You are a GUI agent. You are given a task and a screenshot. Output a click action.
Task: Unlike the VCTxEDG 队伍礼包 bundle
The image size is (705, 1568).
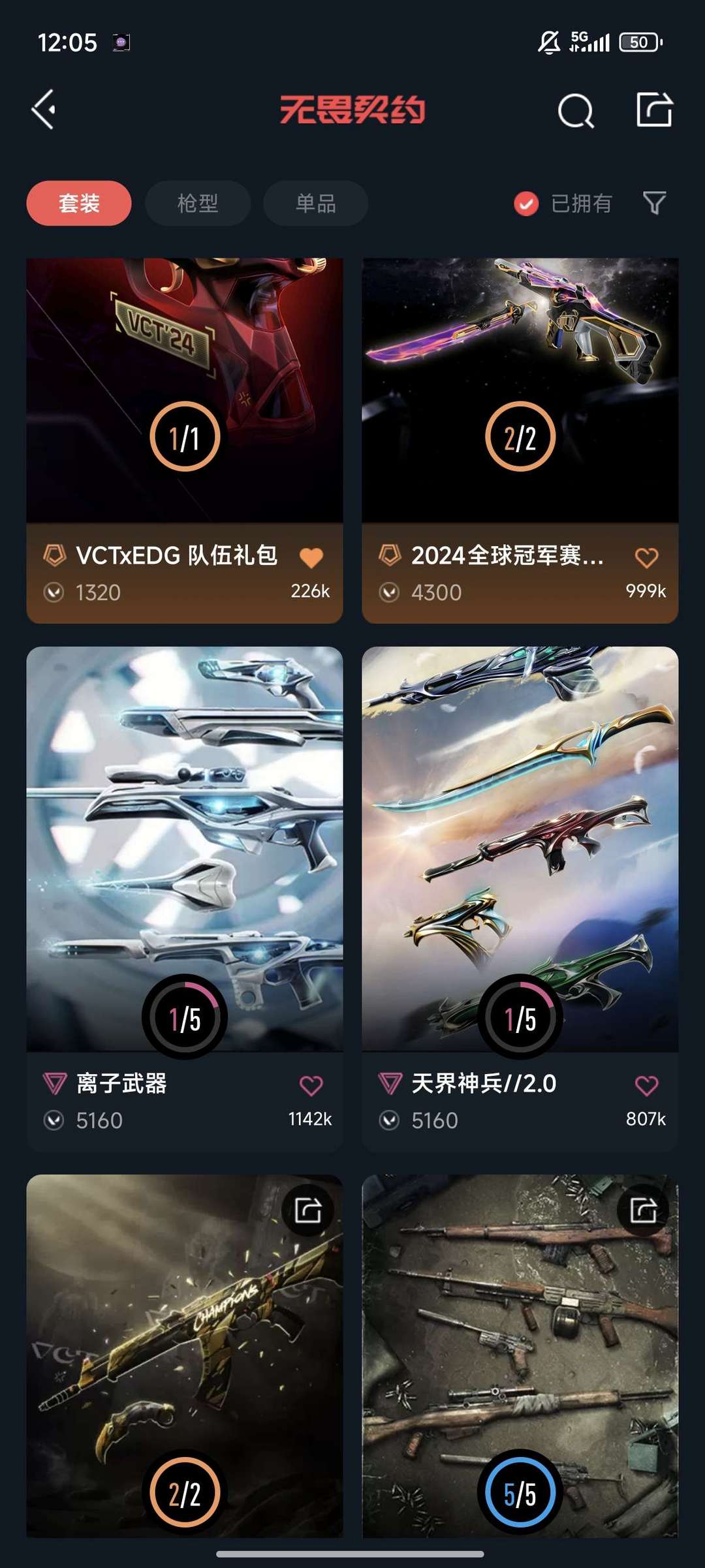click(311, 557)
